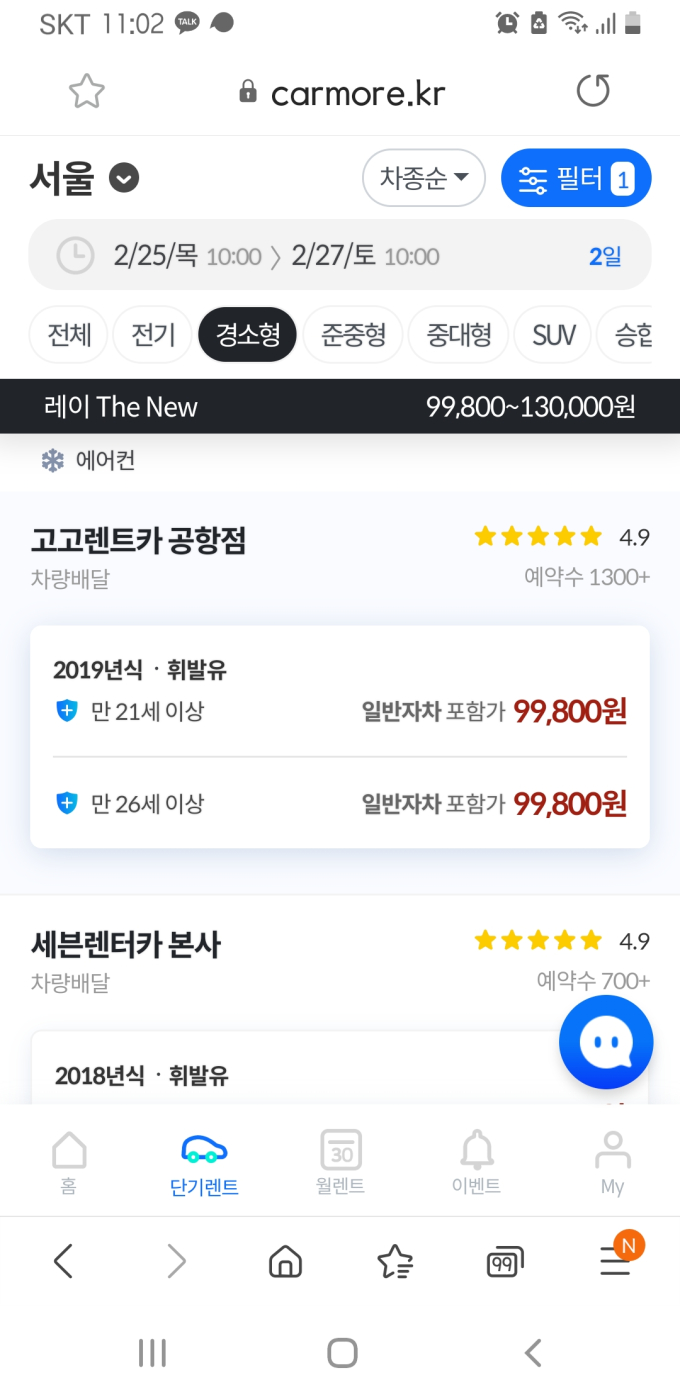Viewport: 680px width, 1397px height.
Task: Select the 전기 category chip
Action: [153, 334]
